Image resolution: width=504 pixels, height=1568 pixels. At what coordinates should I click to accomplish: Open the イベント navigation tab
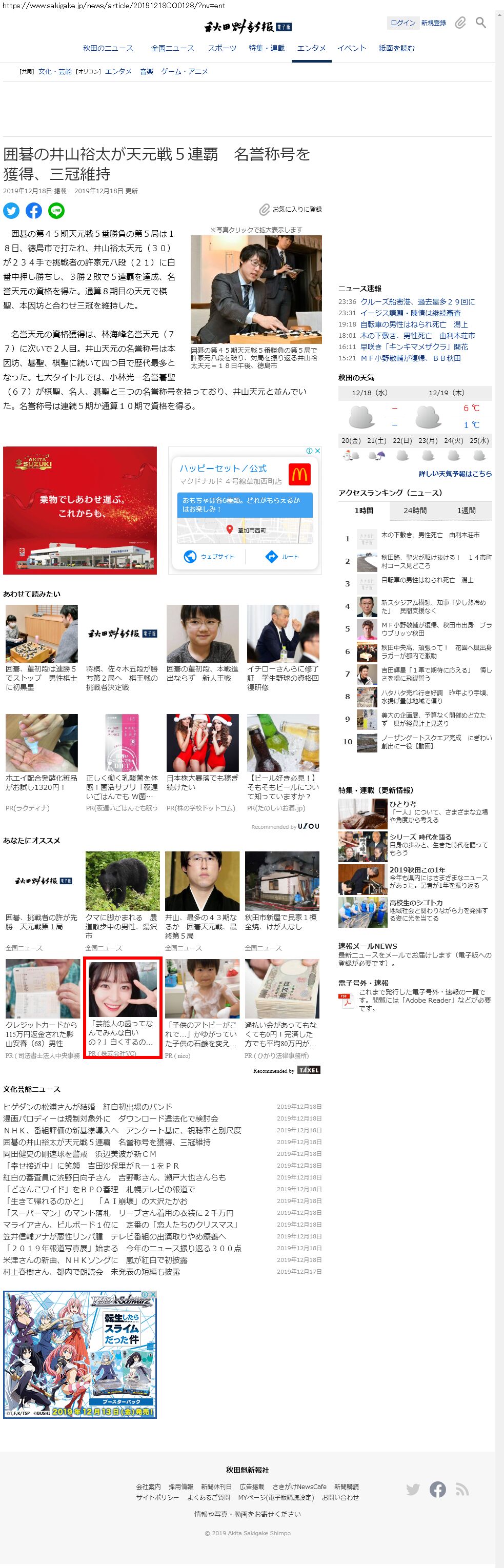[x=351, y=48]
